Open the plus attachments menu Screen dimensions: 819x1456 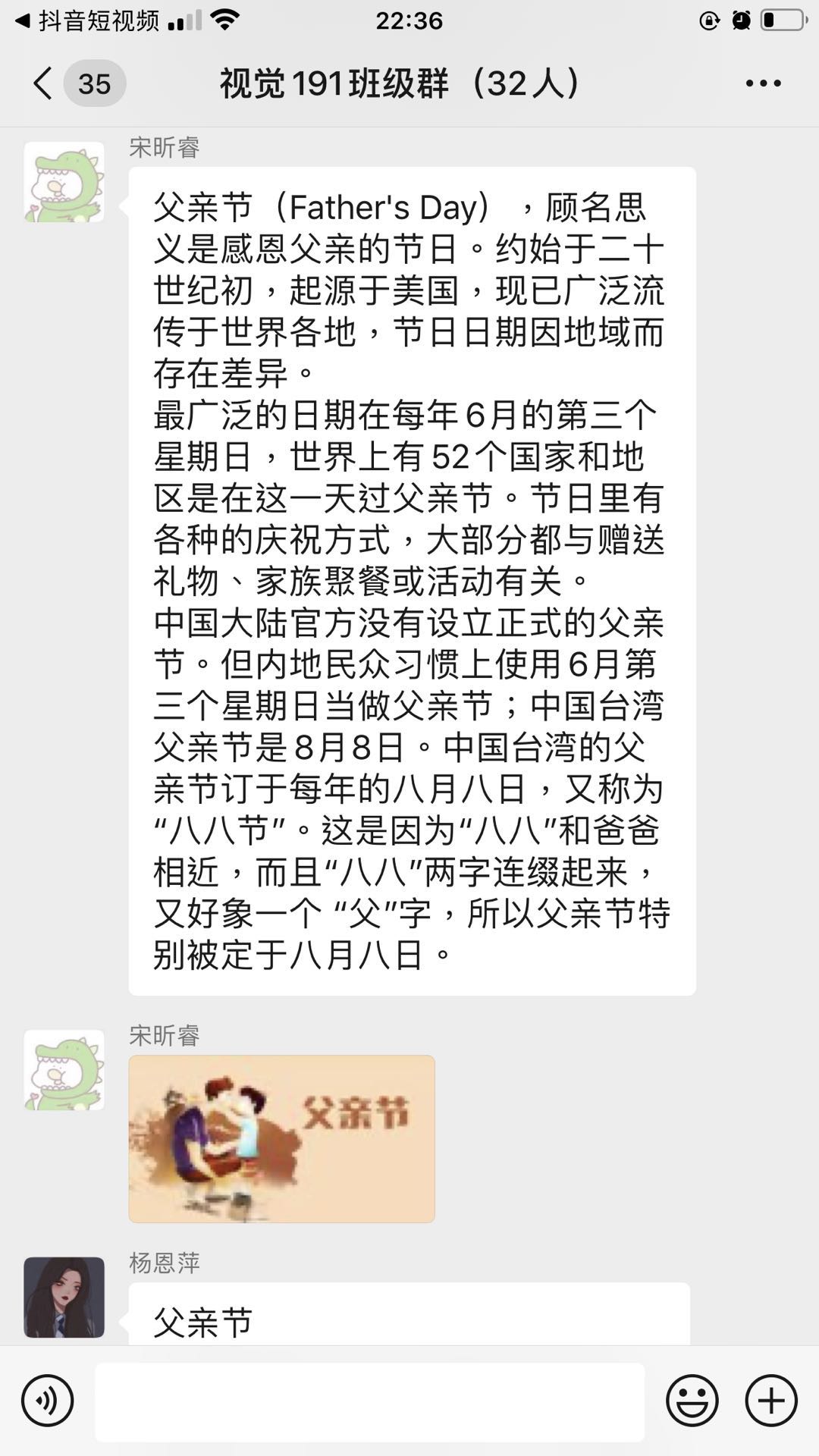tap(771, 1401)
